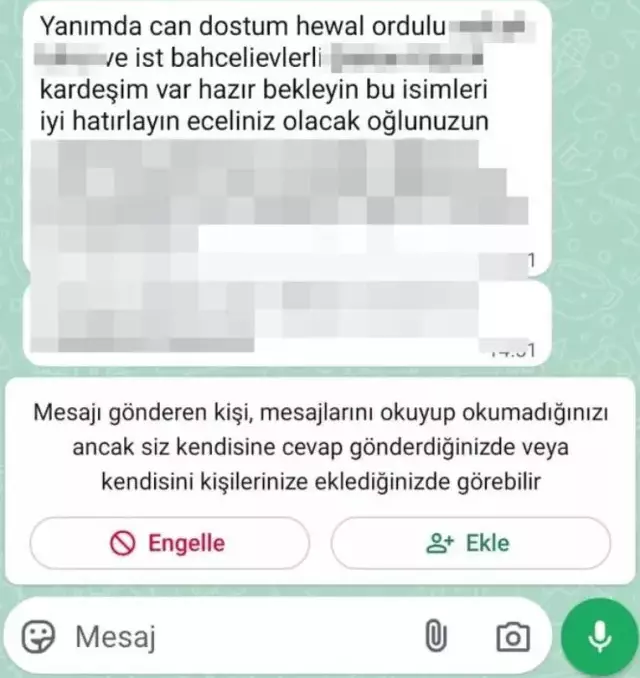The height and width of the screenshot is (678, 640).
Task: Attach a file with the paperclip
Action: coord(435,635)
